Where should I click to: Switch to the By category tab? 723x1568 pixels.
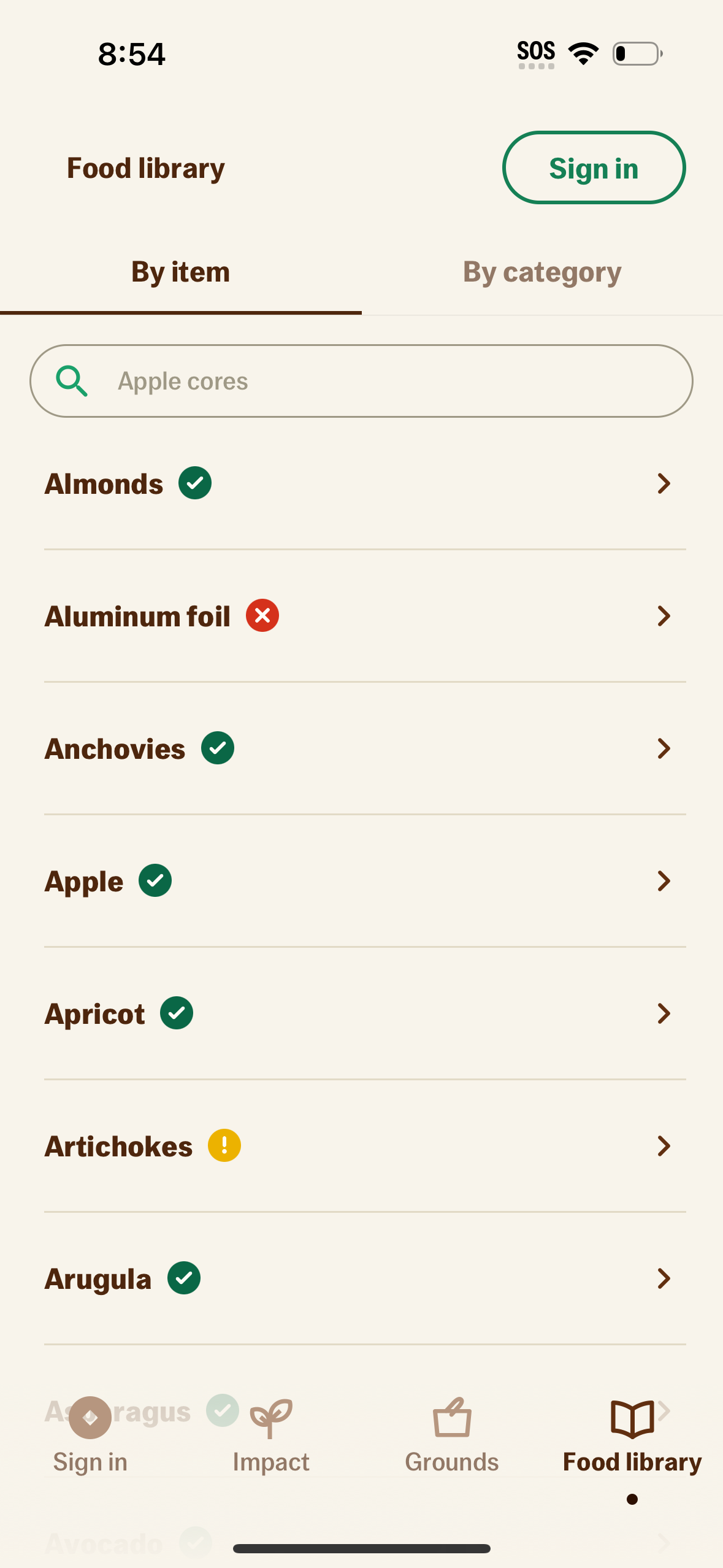[x=541, y=272]
